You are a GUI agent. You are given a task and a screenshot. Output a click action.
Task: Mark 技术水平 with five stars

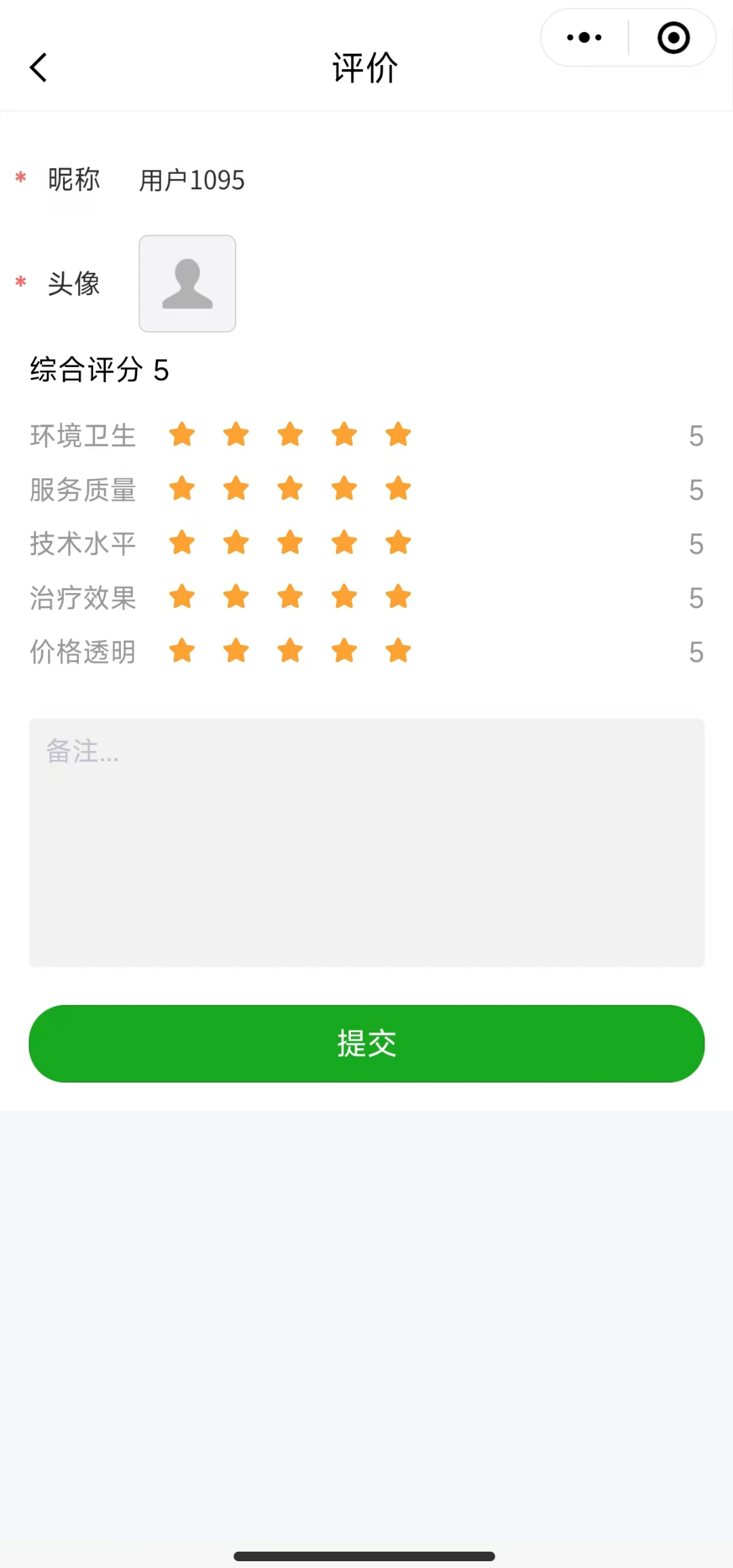398,543
